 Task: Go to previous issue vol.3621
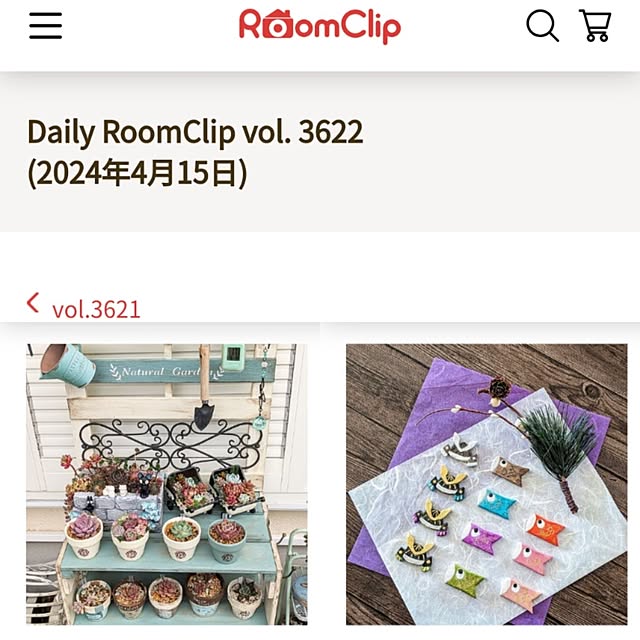[84, 308]
